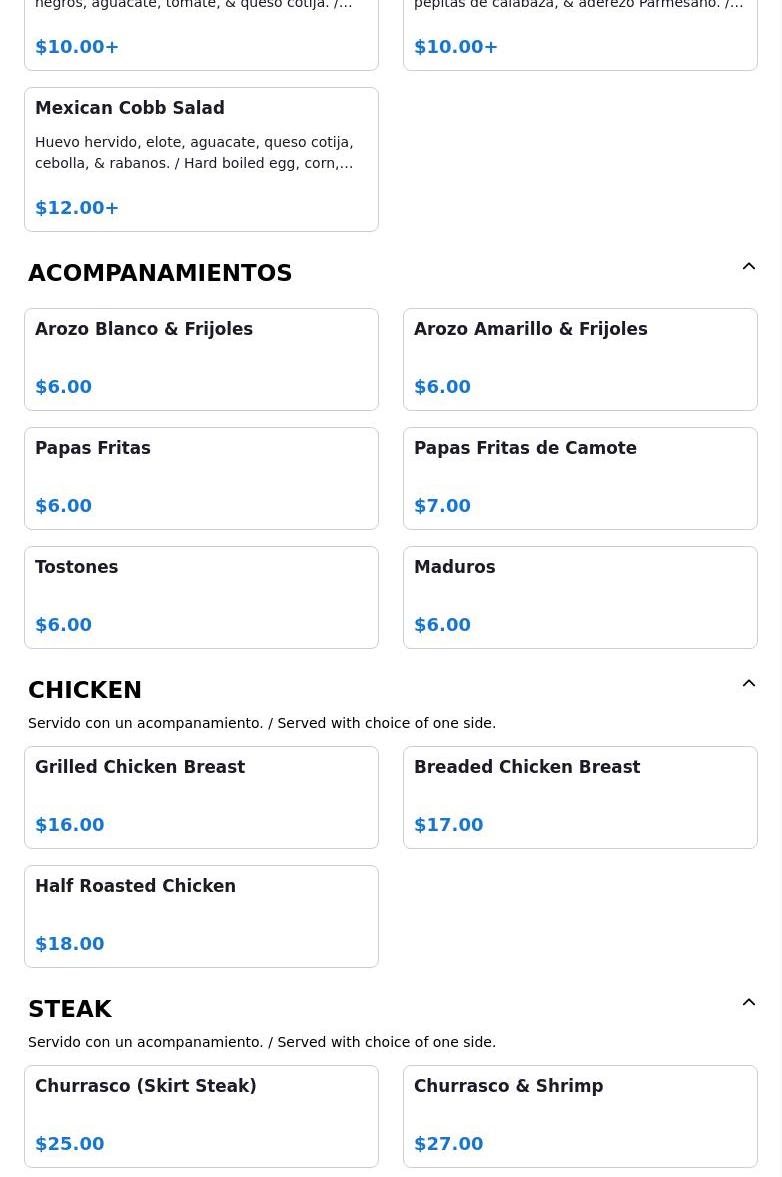Click the $12.00+ price on Mexican Cobb Salad
This screenshot has height=1177, width=782.
click(x=76, y=208)
